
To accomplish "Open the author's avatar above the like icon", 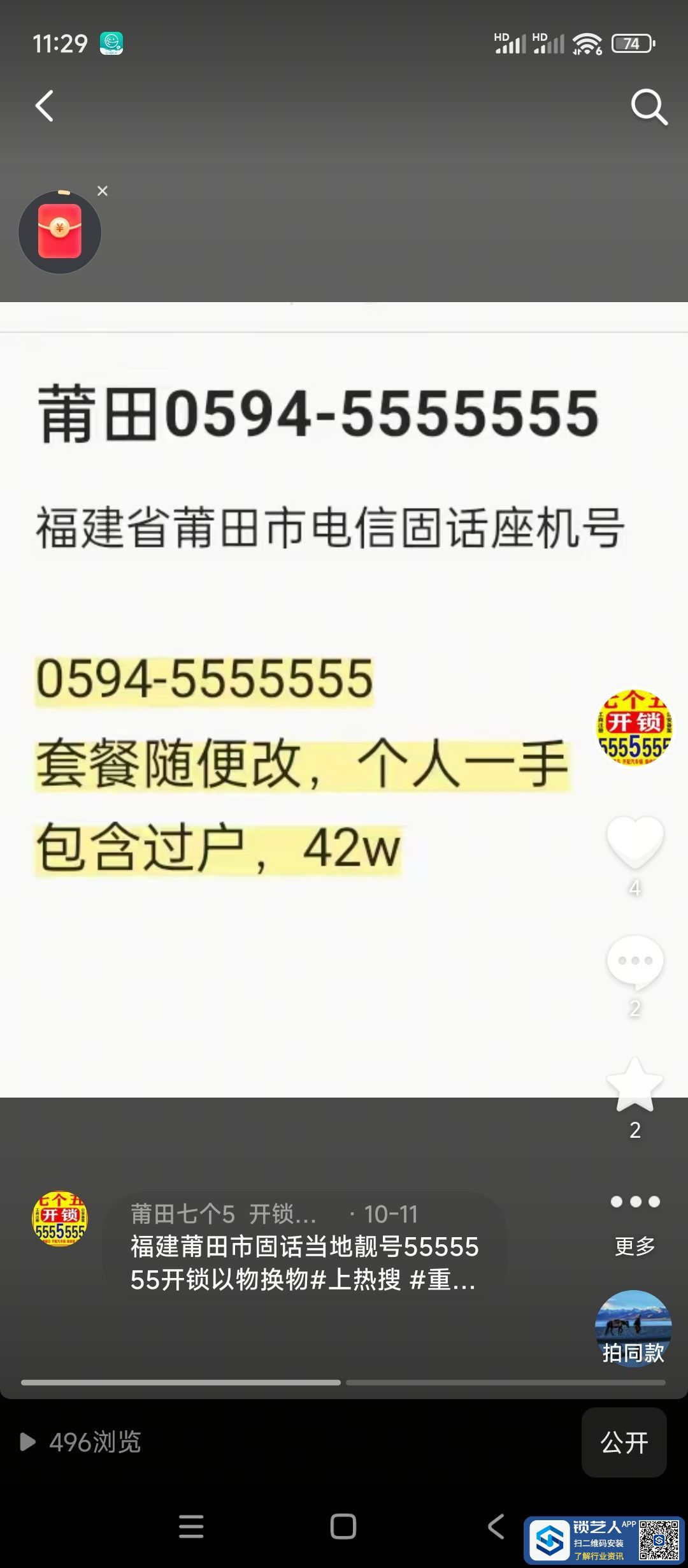I will pyautogui.click(x=634, y=728).
